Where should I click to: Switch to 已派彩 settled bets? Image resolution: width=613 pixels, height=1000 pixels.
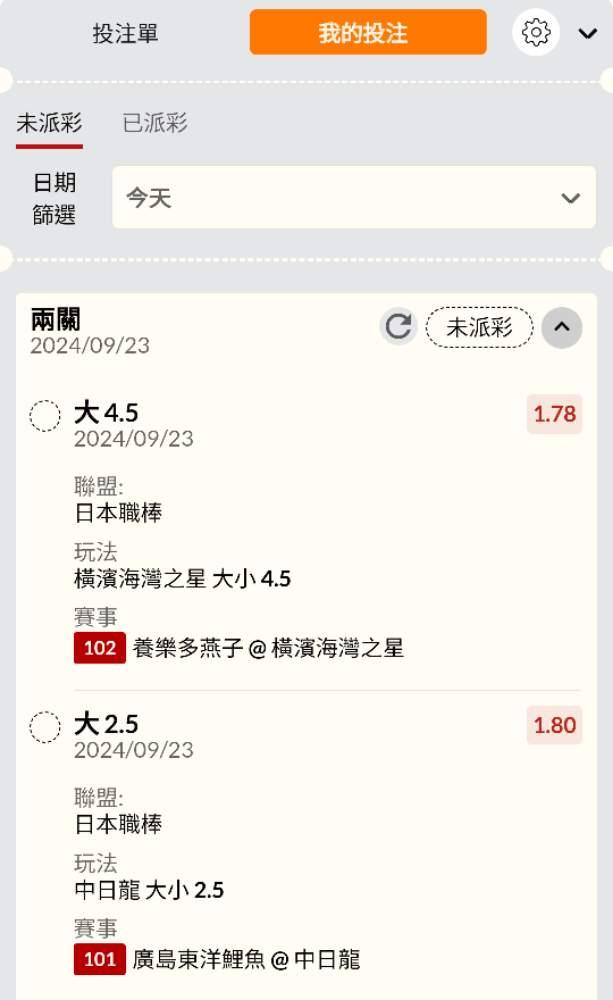click(155, 123)
